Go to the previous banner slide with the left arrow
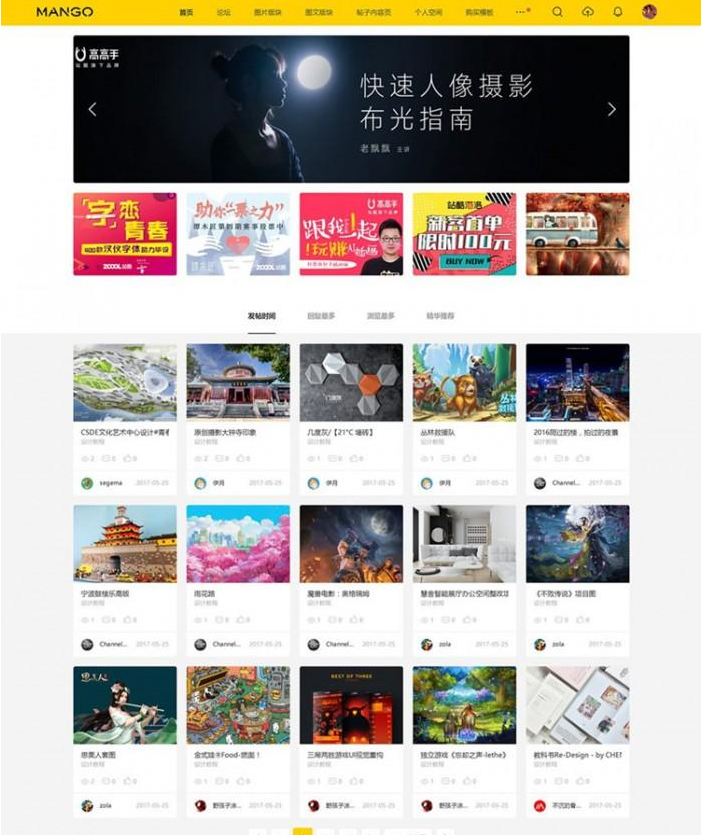This screenshot has height=835, width=701. 92,109
